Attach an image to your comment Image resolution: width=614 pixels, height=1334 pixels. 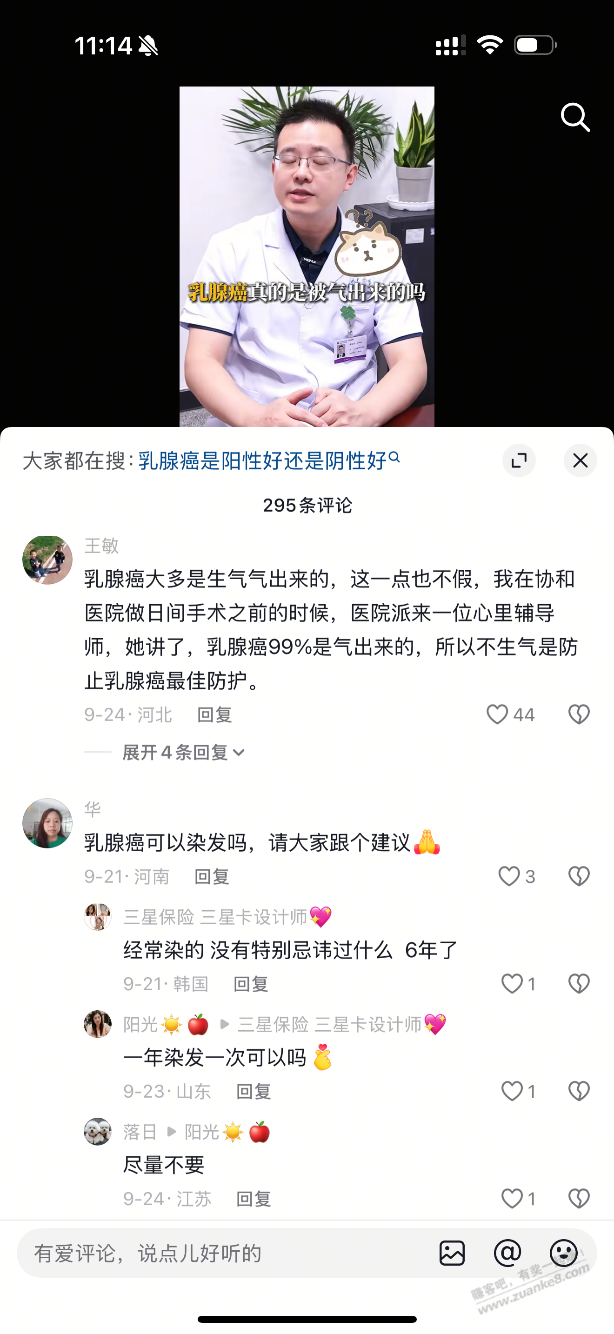click(452, 1253)
